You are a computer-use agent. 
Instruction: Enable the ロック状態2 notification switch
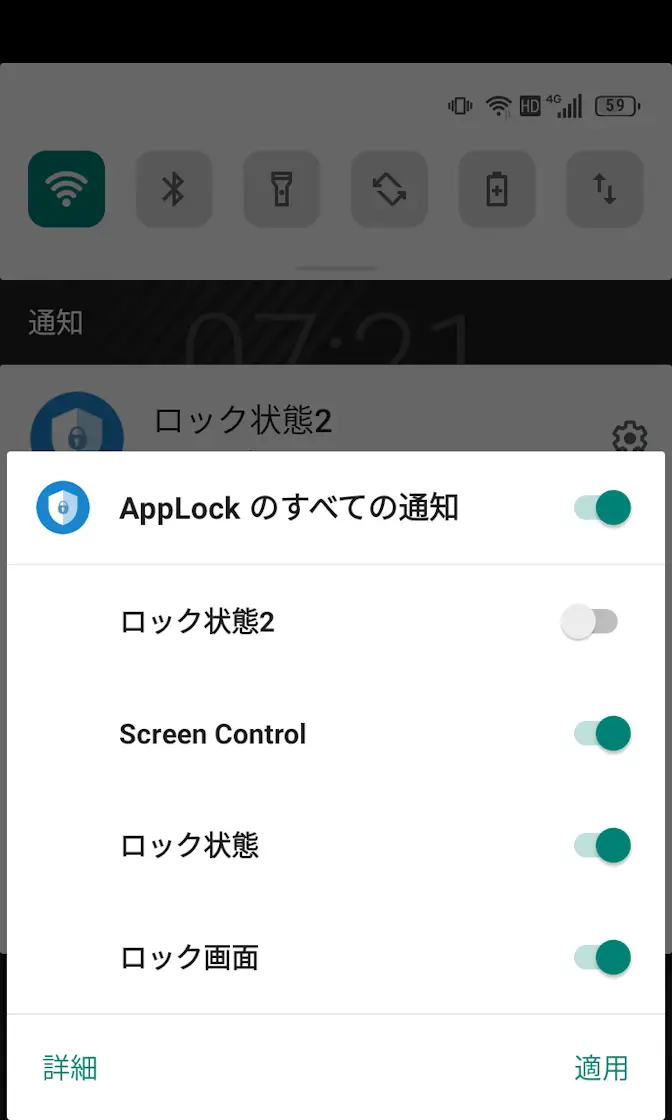[590, 622]
